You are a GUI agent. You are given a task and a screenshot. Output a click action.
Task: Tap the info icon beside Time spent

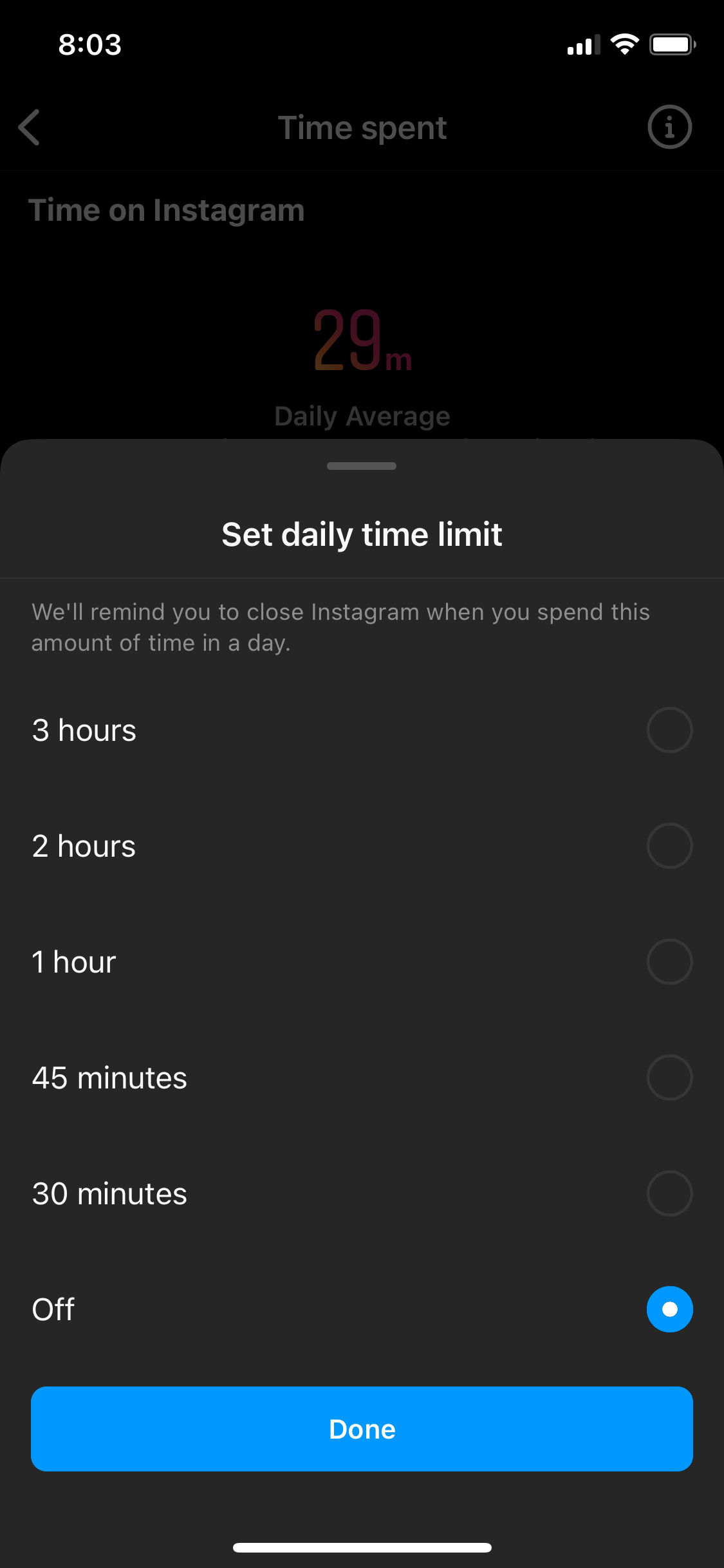coord(669,127)
